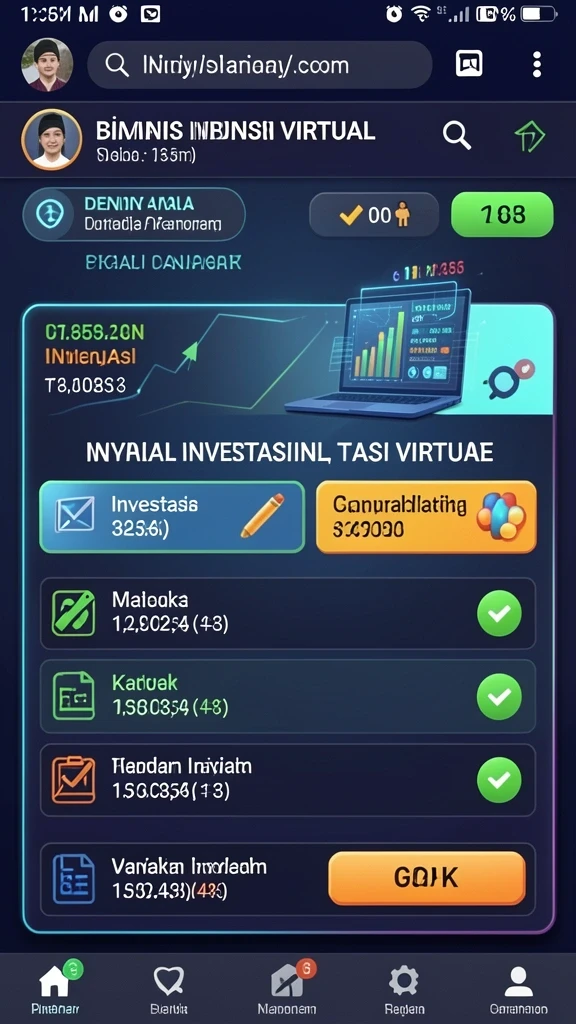Tap the browser address bar
The width and height of the screenshot is (576, 1024).
coord(259,65)
